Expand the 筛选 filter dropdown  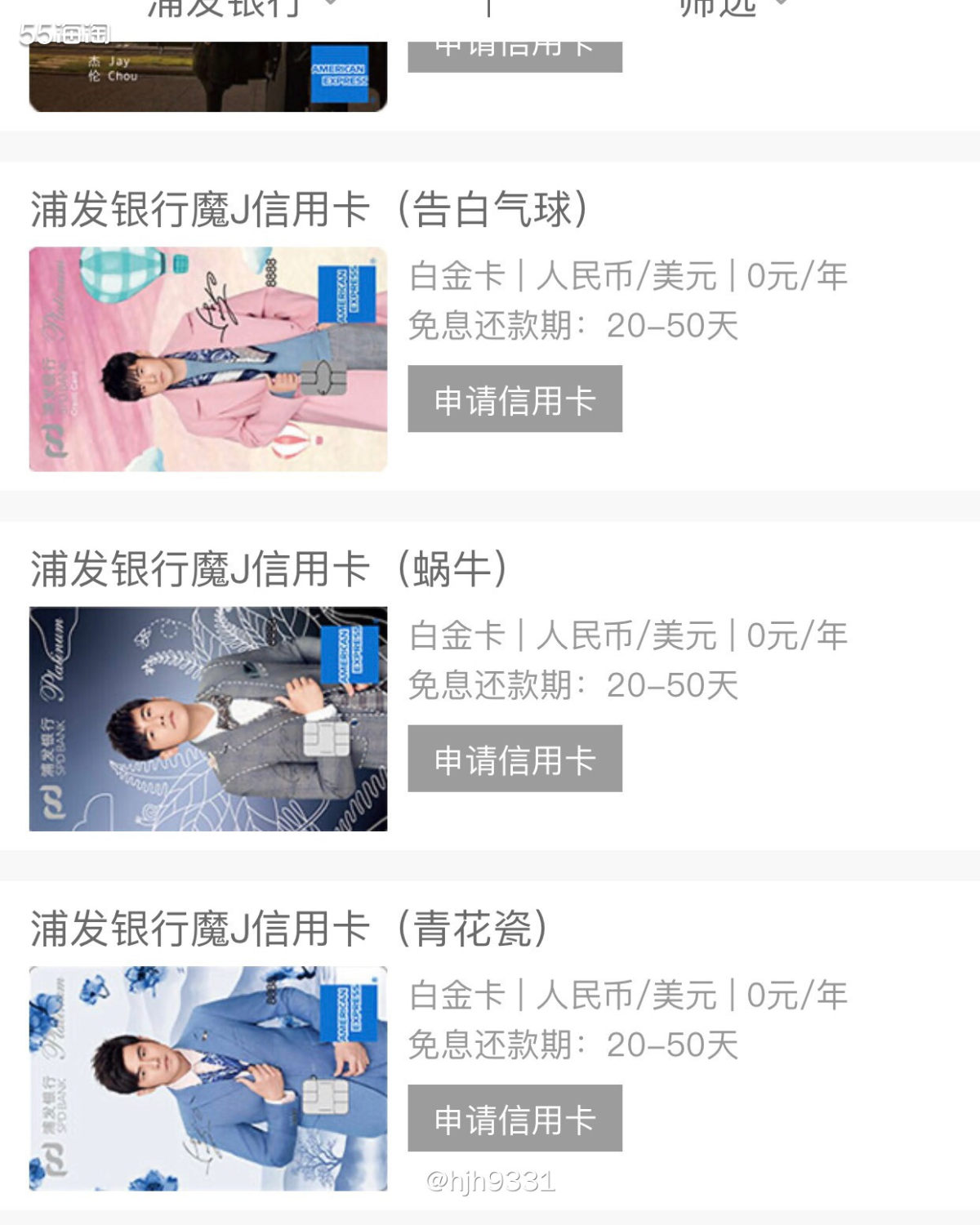tap(731, 7)
